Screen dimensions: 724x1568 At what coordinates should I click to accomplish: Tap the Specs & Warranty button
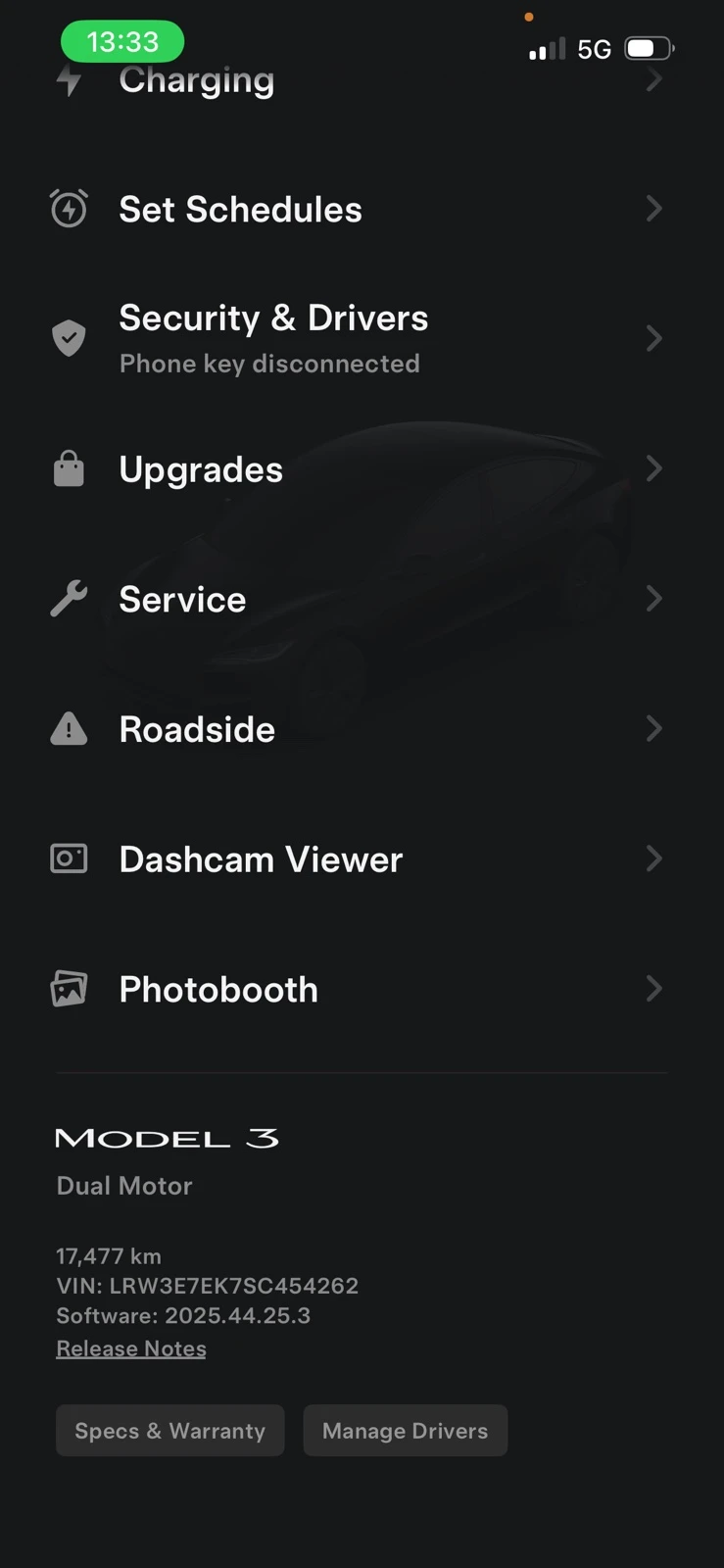click(x=169, y=1430)
